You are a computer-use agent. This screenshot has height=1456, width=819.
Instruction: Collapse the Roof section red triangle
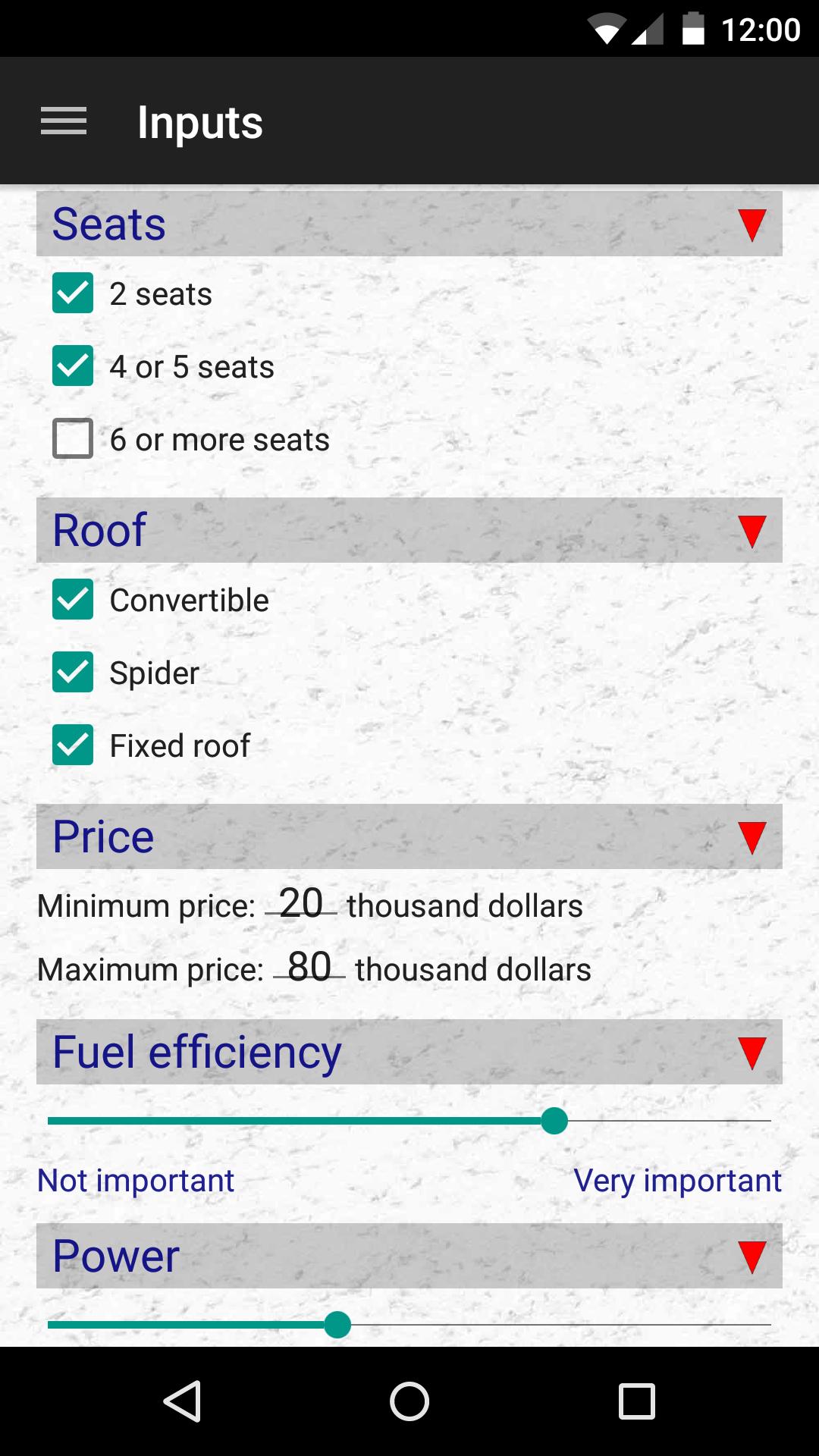point(752,531)
